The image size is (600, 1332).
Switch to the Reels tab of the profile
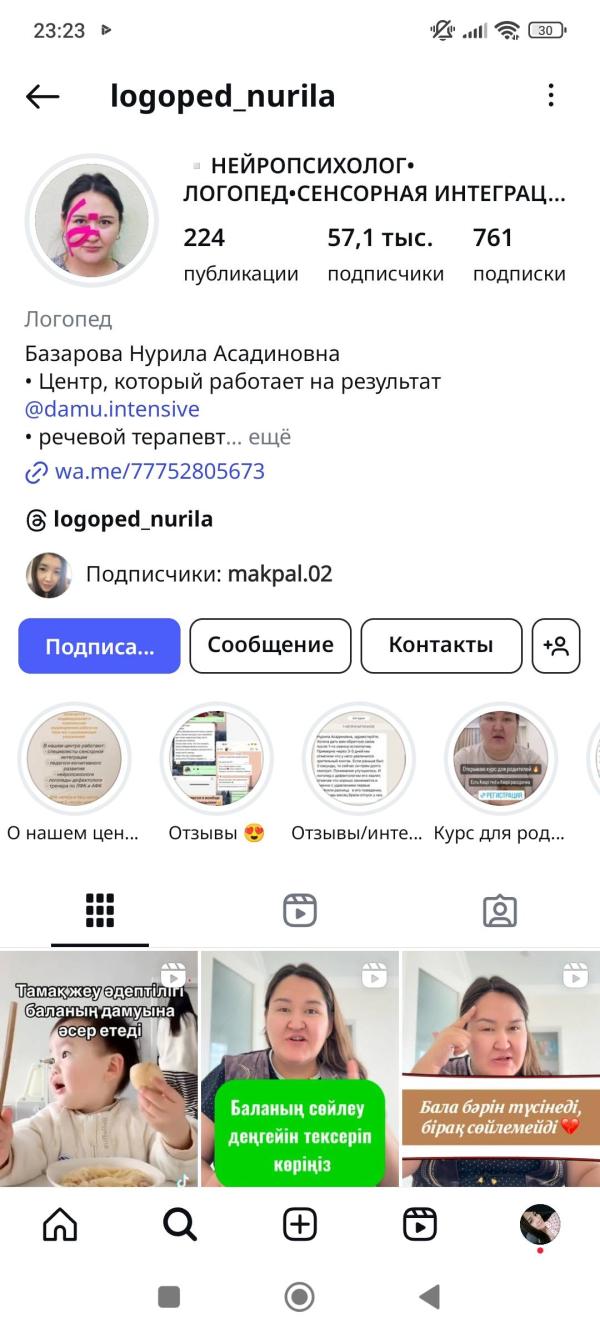tap(300, 910)
